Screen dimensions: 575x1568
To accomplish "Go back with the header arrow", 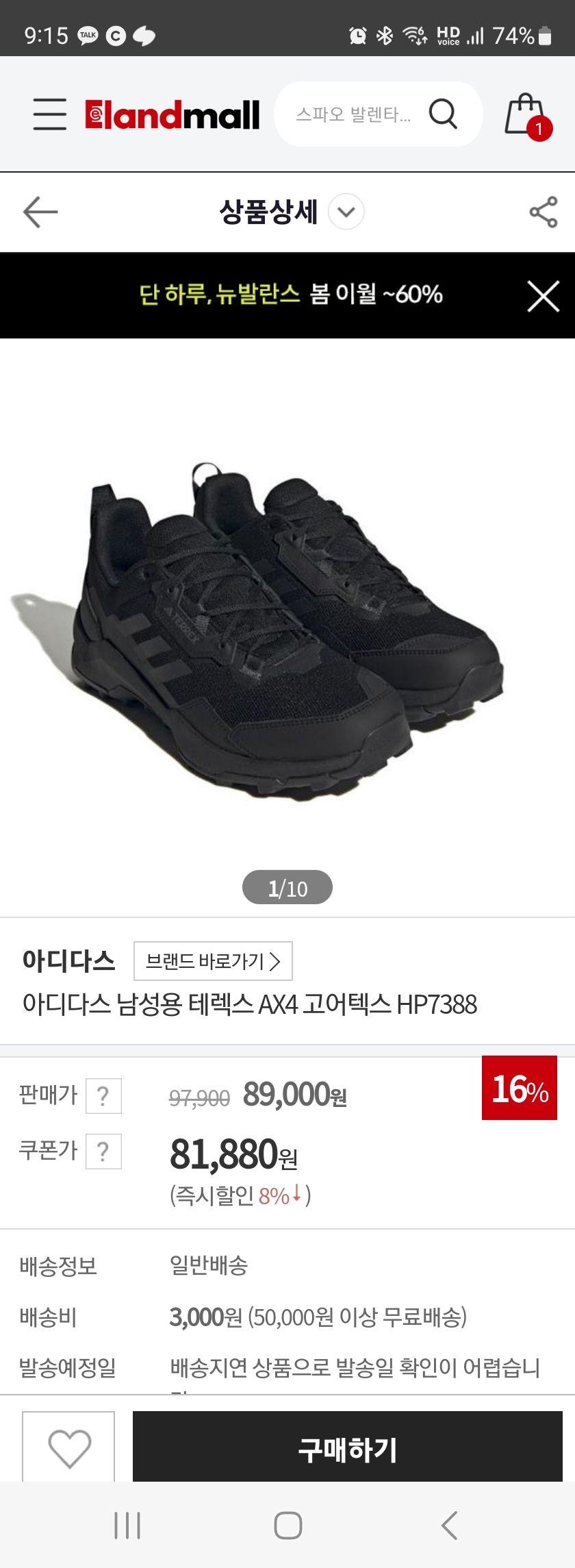I will (x=40, y=212).
